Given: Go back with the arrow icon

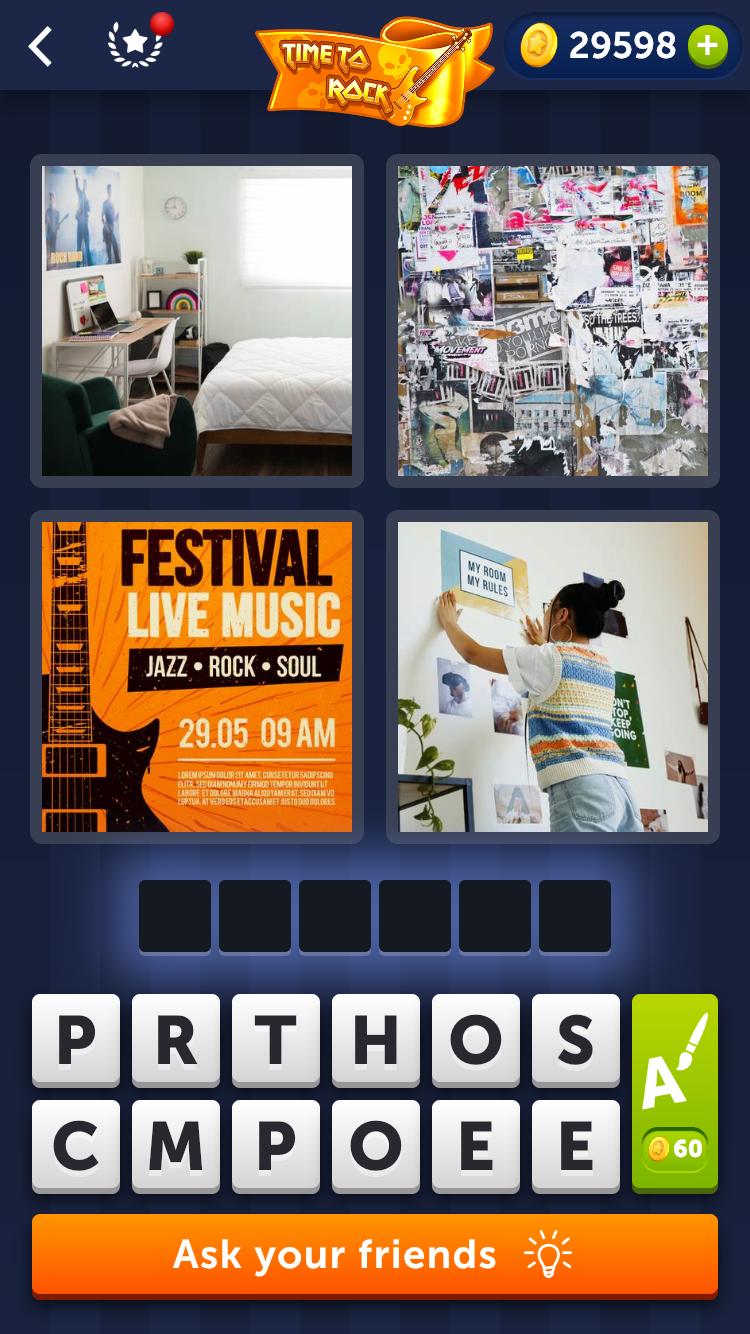Looking at the screenshot, I should click(x=40, y=46).
